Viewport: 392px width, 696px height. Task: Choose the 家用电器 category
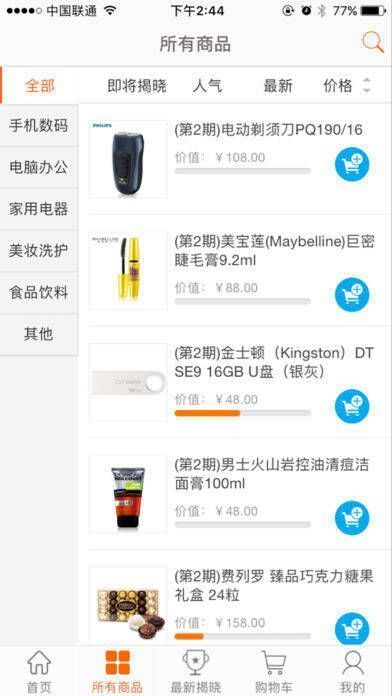tap(39, 209)
